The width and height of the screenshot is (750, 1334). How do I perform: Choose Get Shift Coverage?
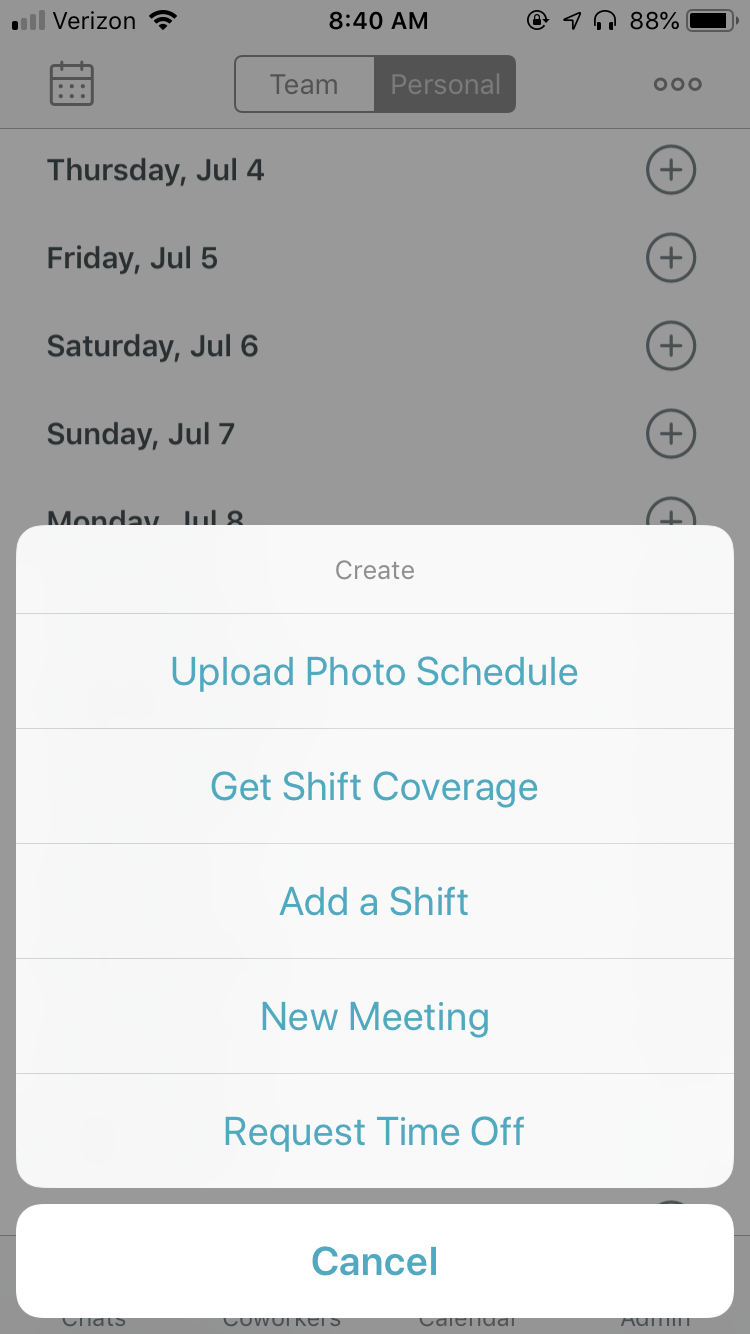(x=374, y=786)
